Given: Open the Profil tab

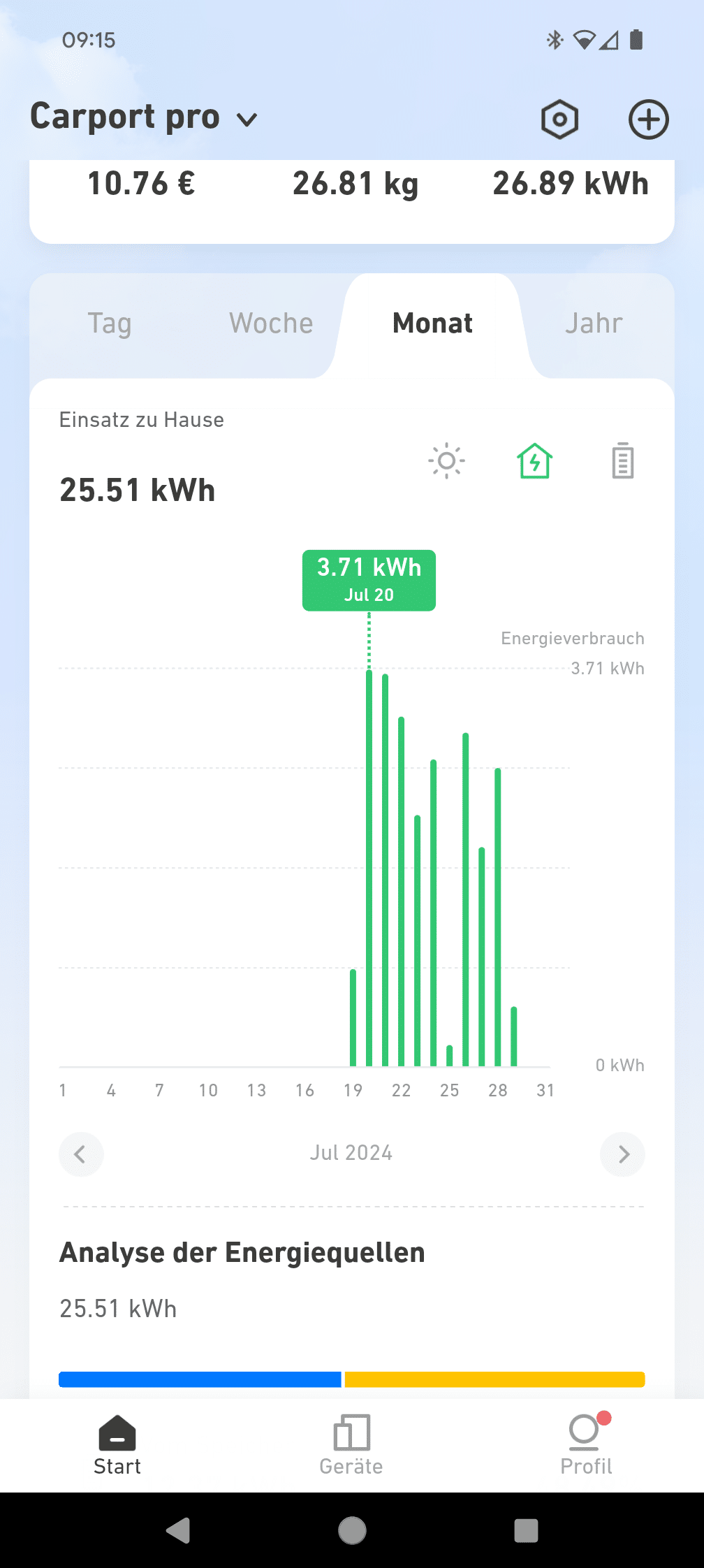Looking at the screenshot, I should tap(587, 1445).
